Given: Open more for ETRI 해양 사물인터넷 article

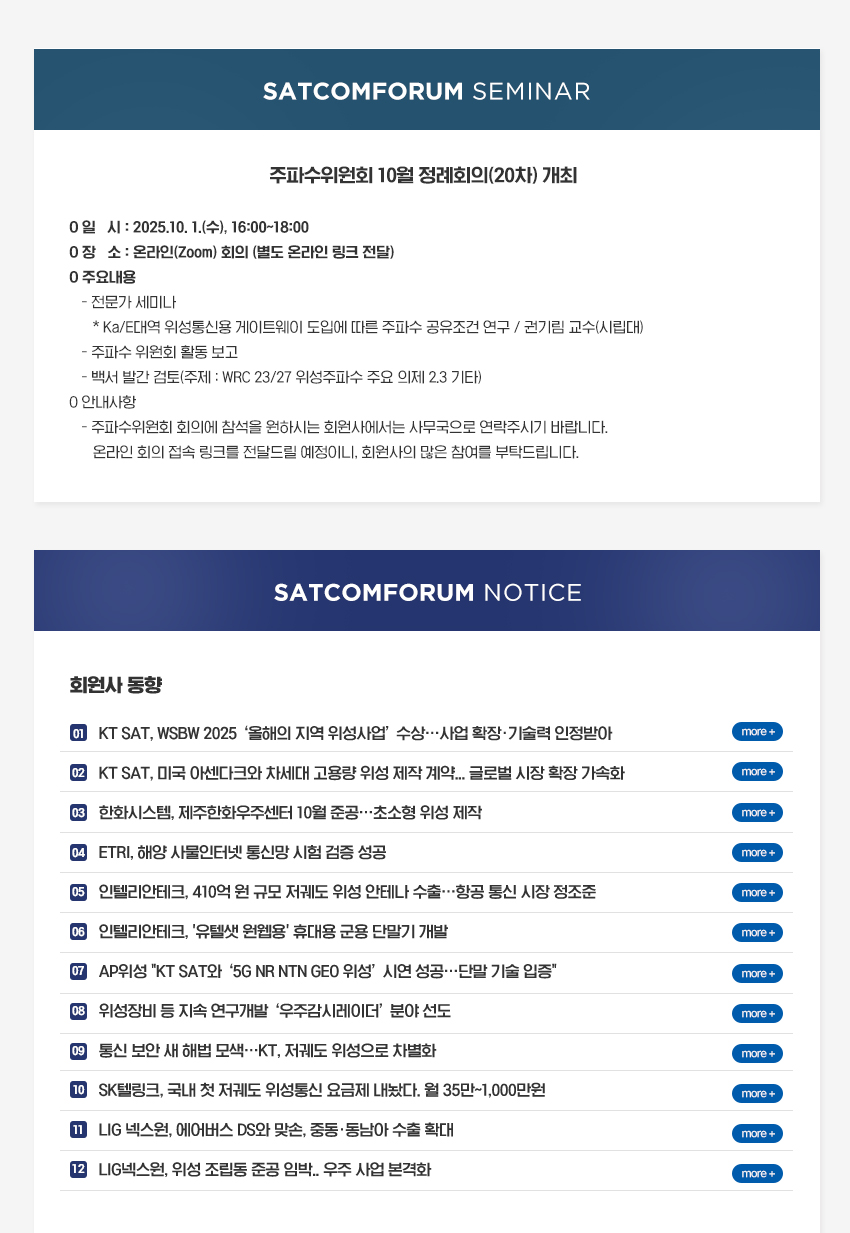Looking at the screenshot, I should pos(757,852).
